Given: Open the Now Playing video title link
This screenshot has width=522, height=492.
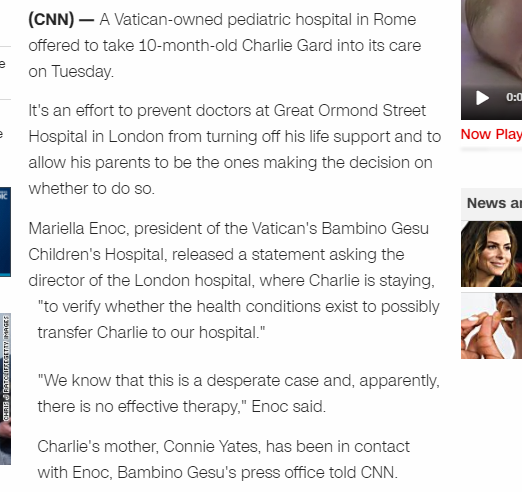Looking at the screenshot, I should 491,134.
